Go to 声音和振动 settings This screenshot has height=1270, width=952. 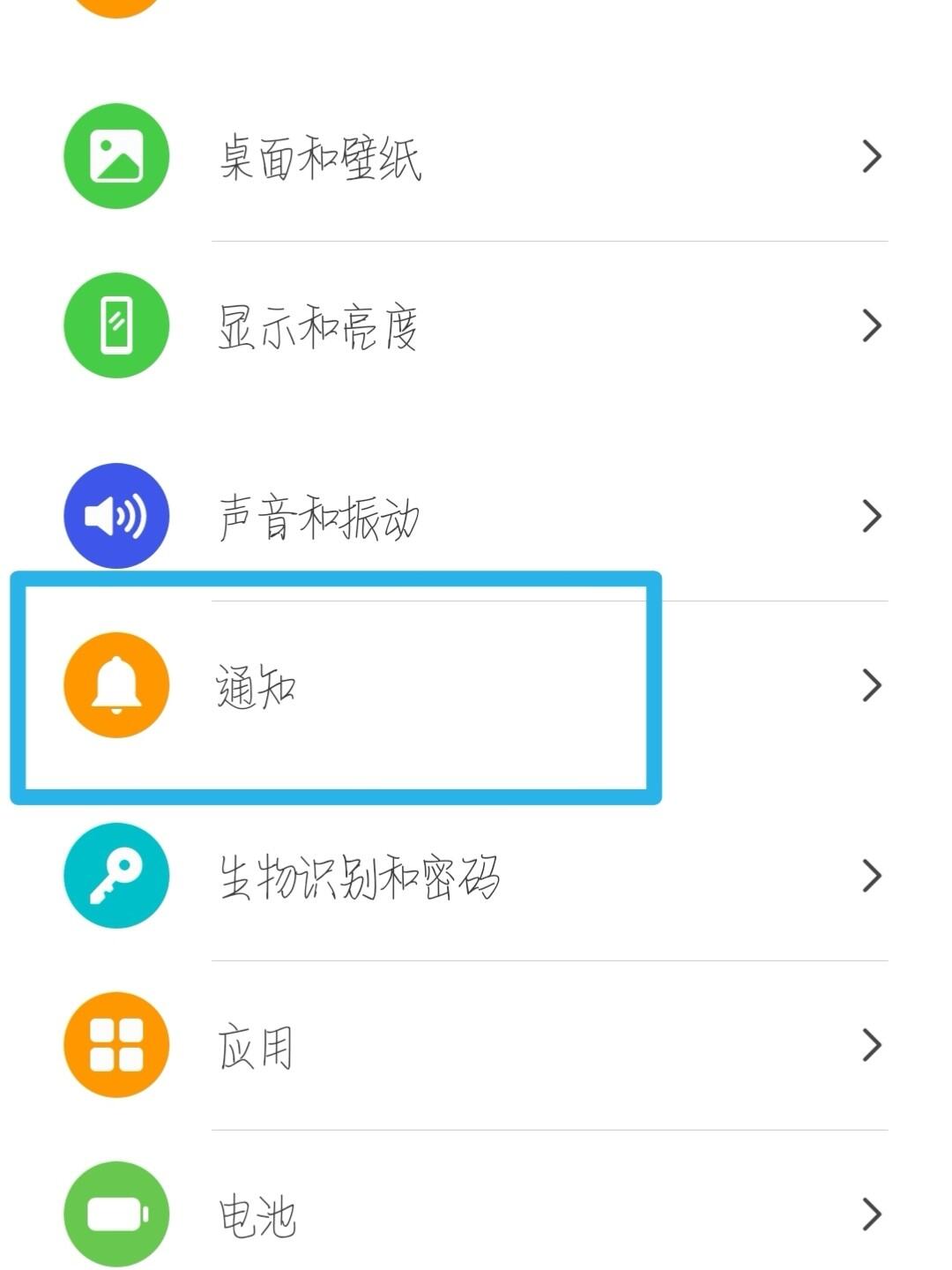click(319, 517)
